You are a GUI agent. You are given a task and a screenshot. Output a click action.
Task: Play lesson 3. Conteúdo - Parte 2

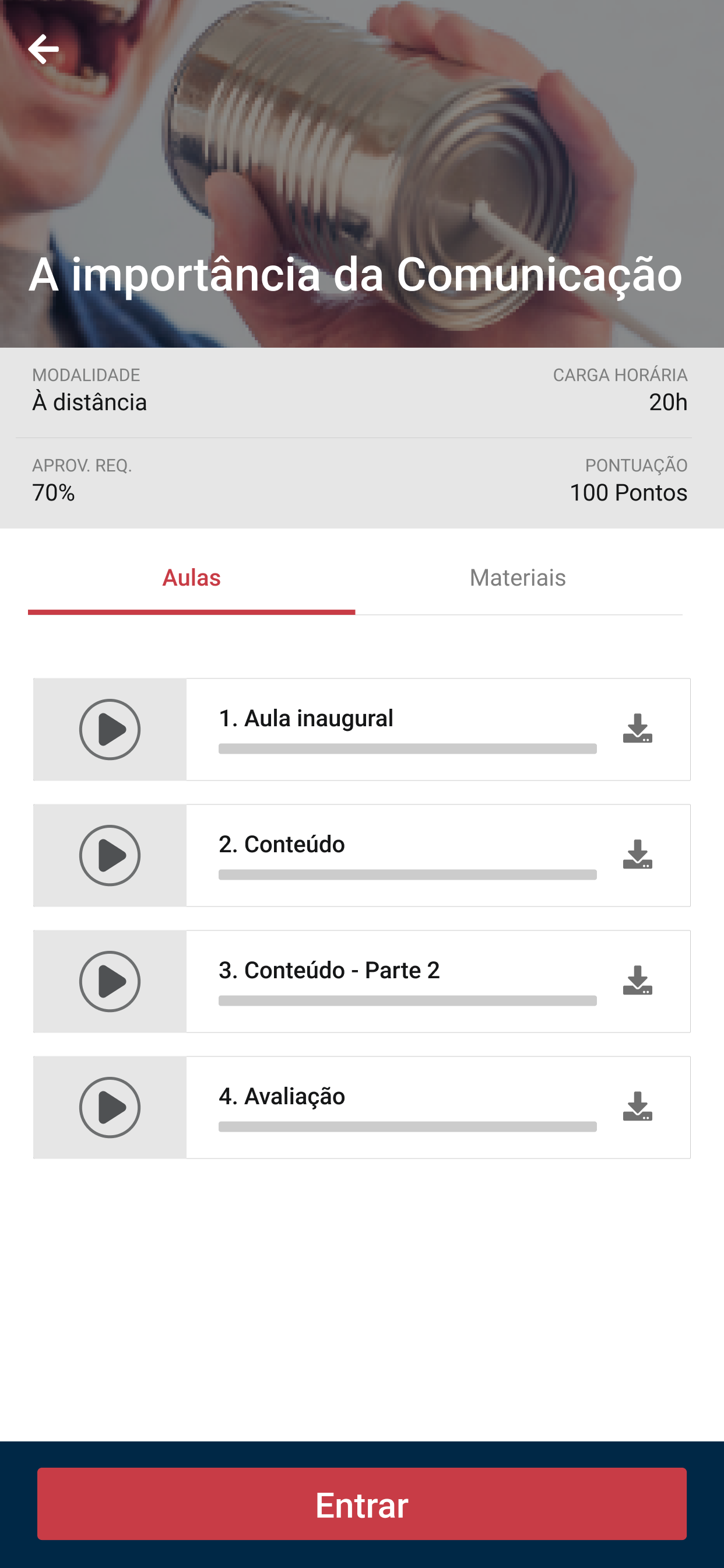pos(110,981)
